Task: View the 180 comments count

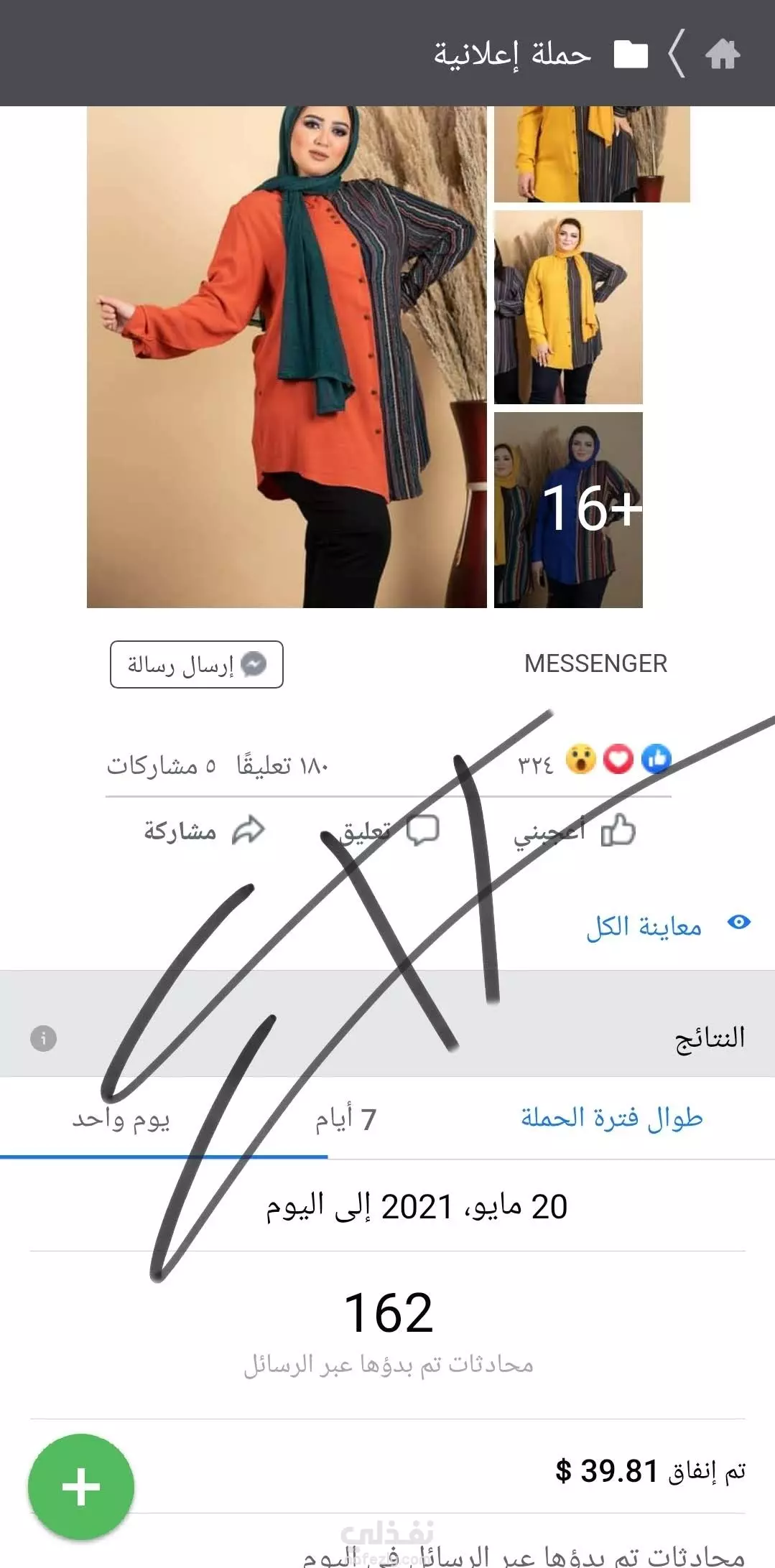Action: coord(282,765)
